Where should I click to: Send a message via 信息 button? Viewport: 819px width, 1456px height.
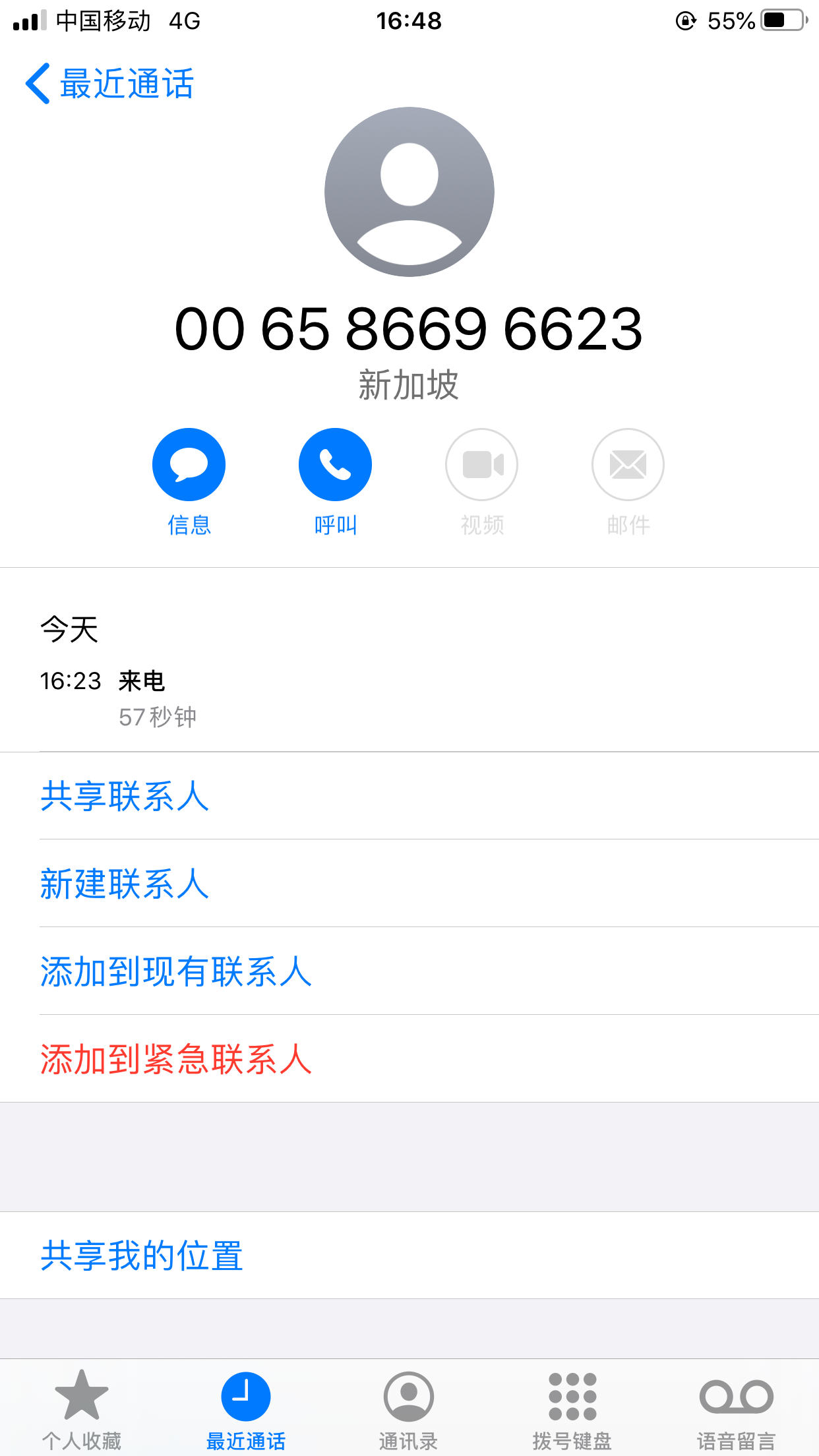(x=189, y=465)
